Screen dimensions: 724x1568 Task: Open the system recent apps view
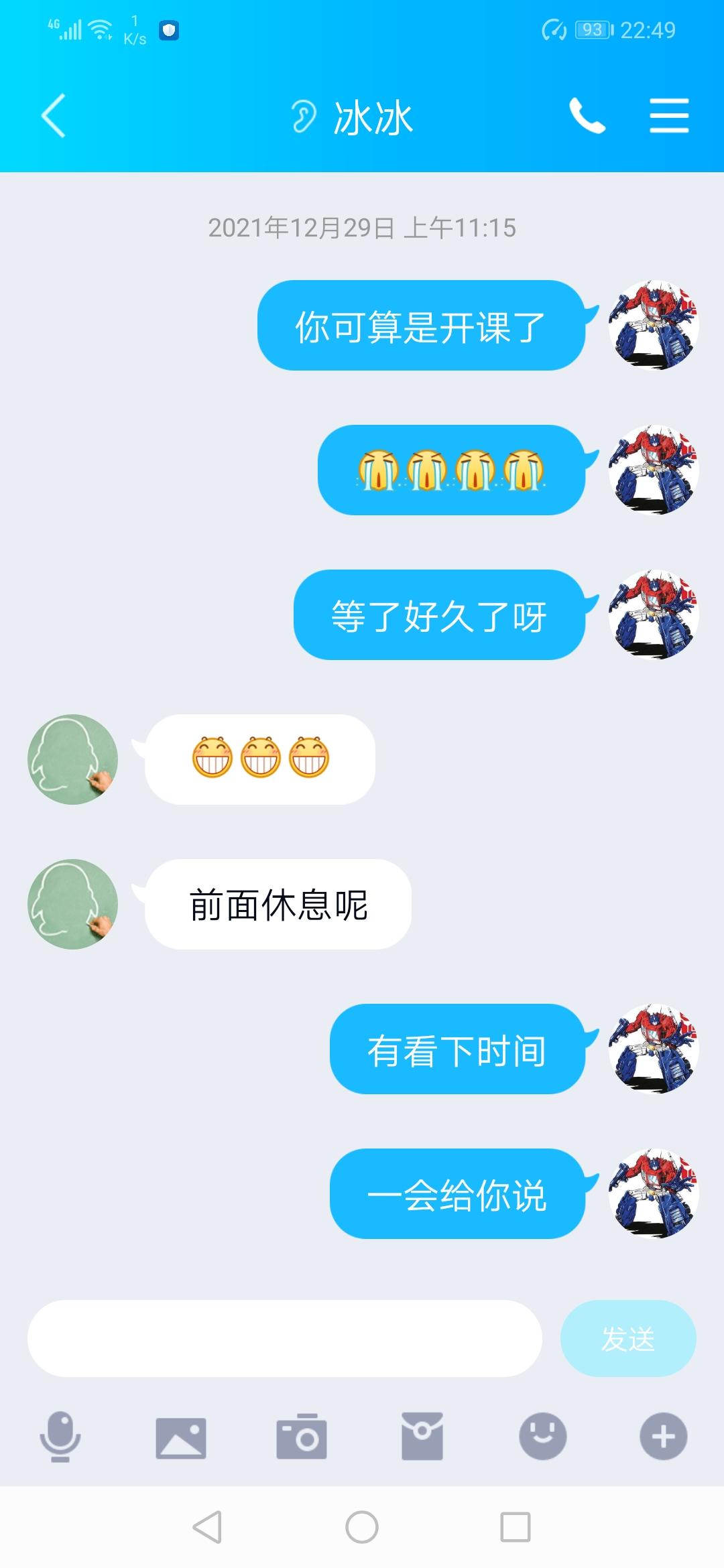[516, 1528]
